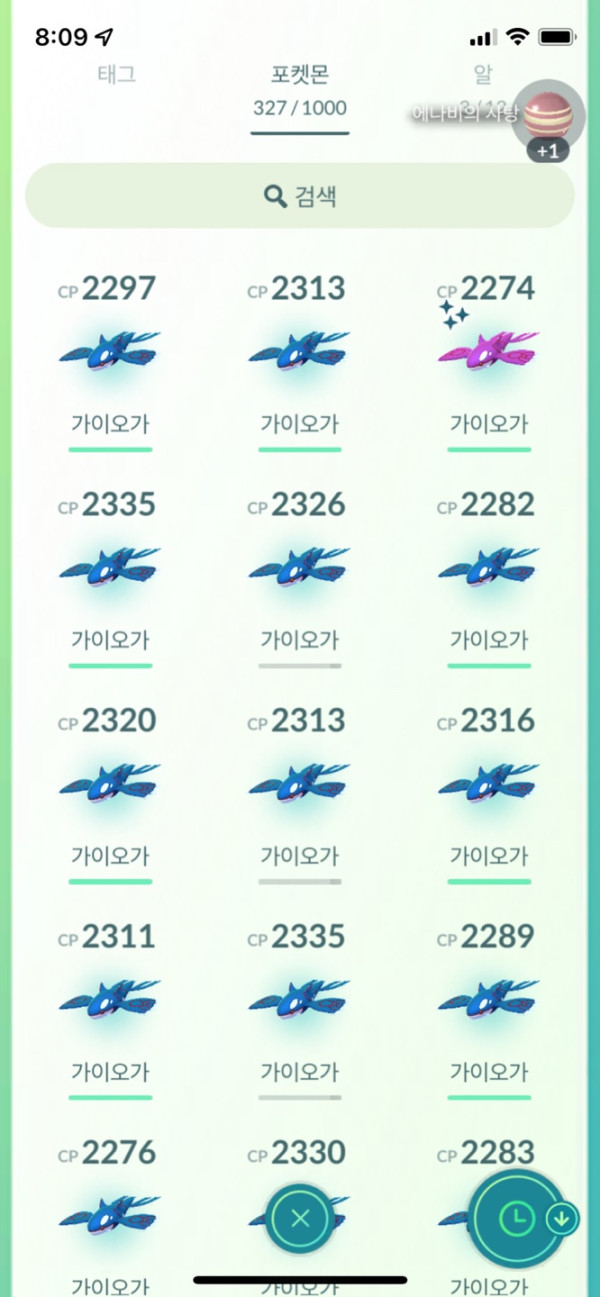Select the 가이오가 with CP 2326
The image size is (600, 1297).
(x=300, y=569)
